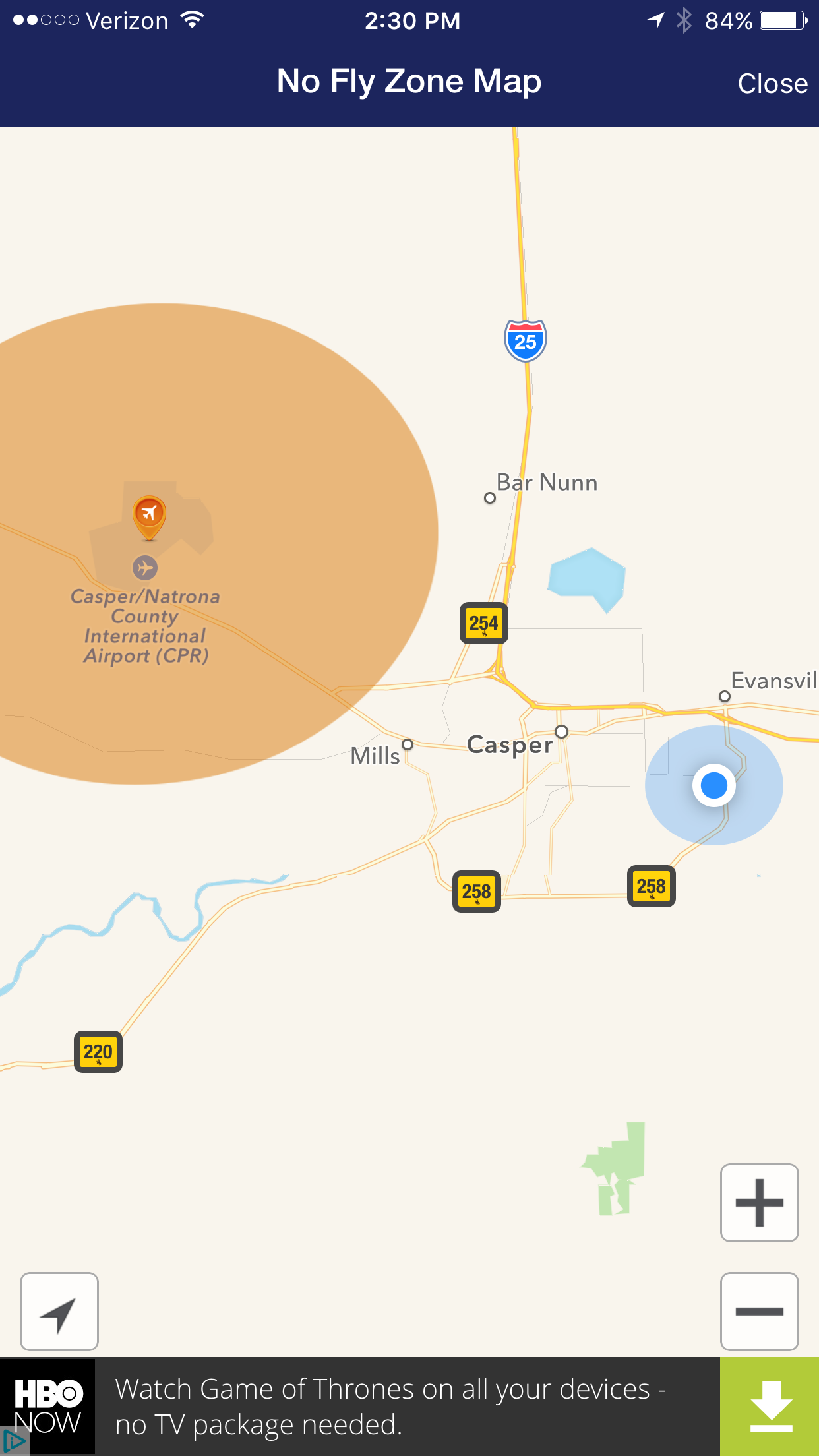Close the No Fly Zone Map
Image resolution: width=819 pixels, height=1456 pixels.
pos(772,84)
